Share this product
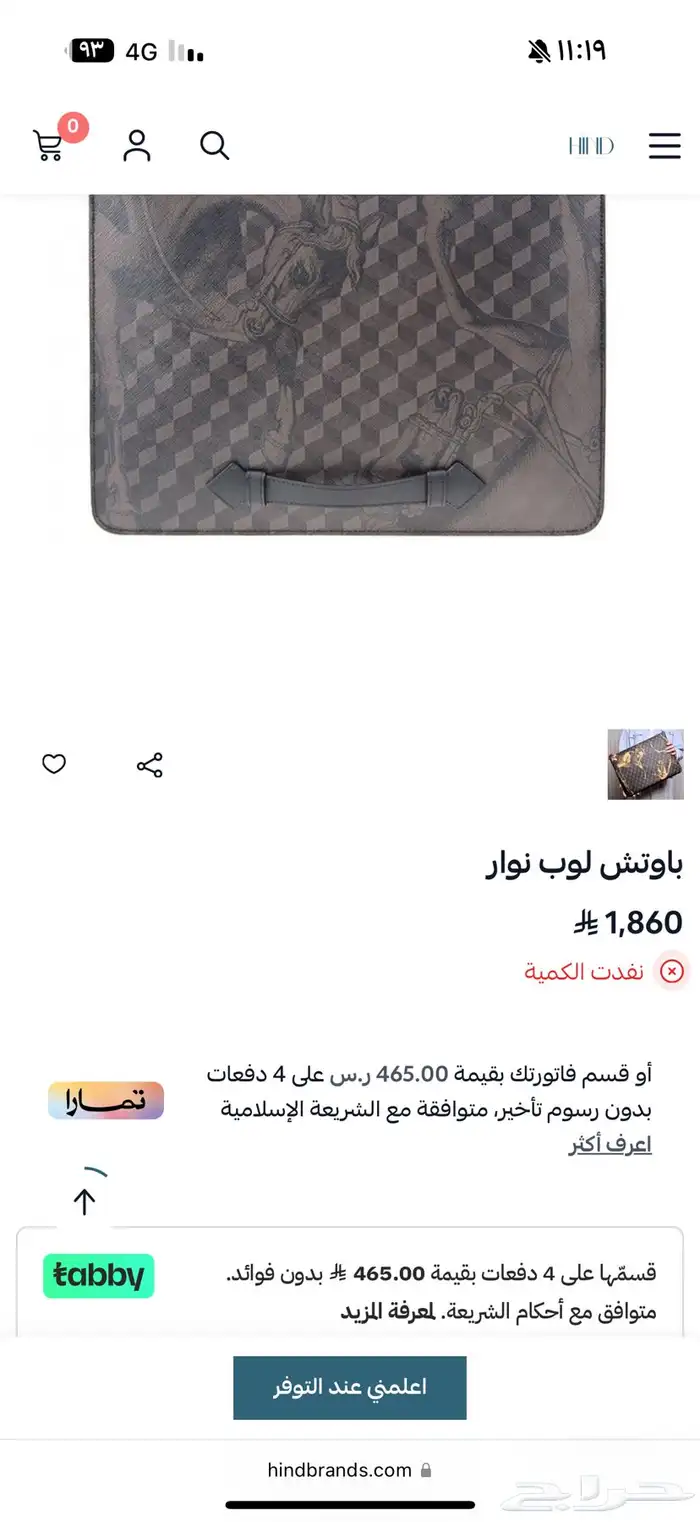 (149, 766)
